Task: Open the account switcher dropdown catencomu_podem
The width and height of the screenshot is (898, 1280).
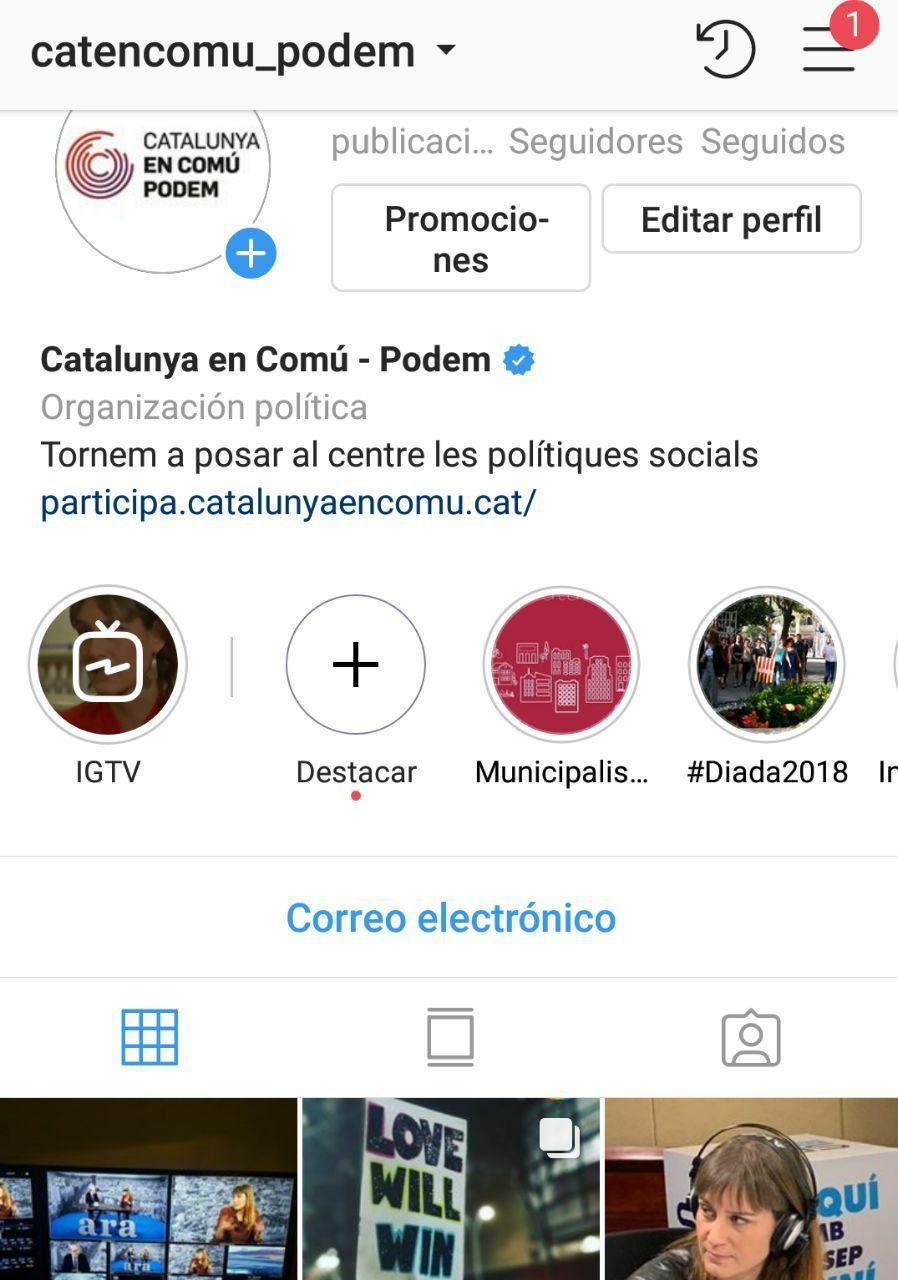Action: click(243, 52)
